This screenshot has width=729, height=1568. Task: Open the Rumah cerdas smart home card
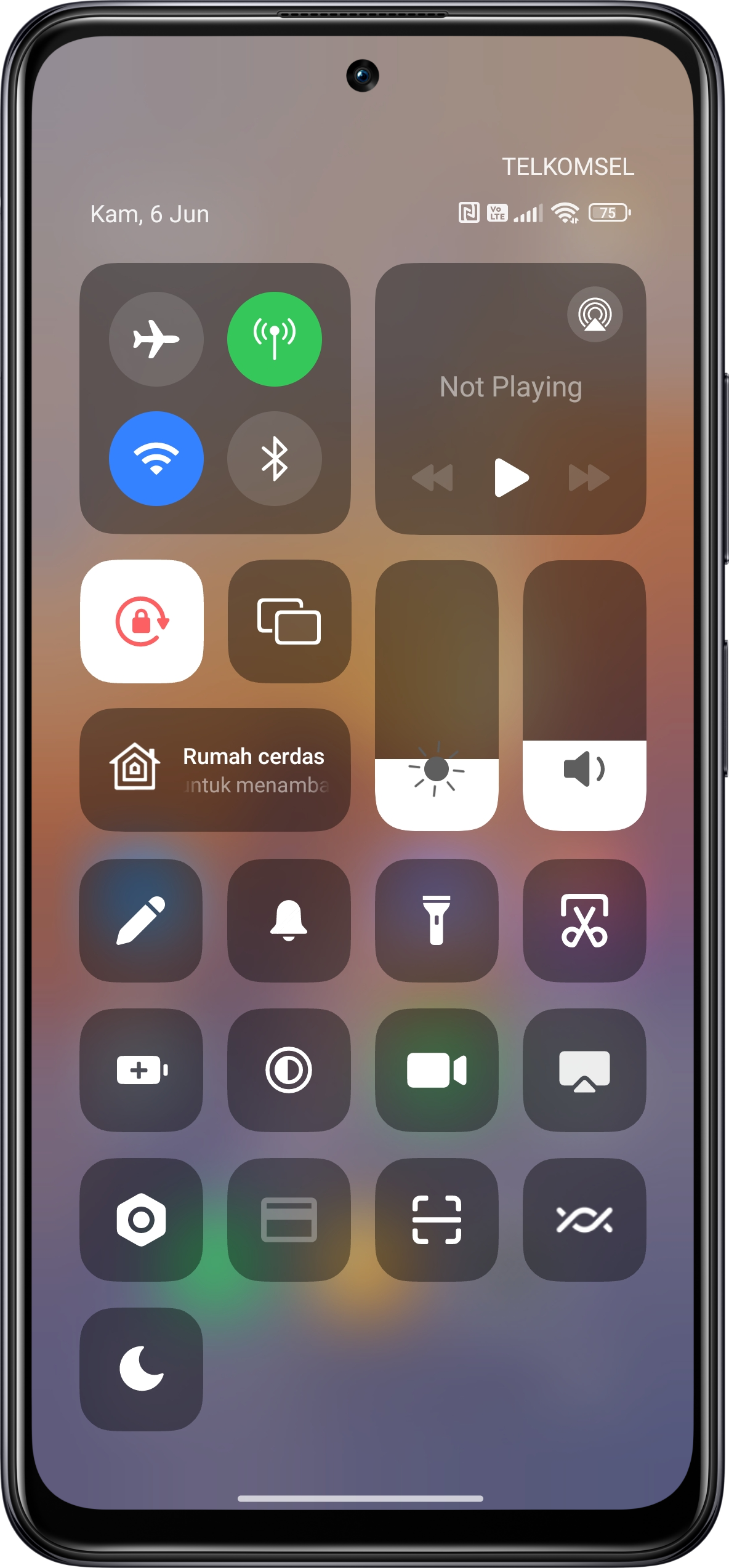coord(215,770)
